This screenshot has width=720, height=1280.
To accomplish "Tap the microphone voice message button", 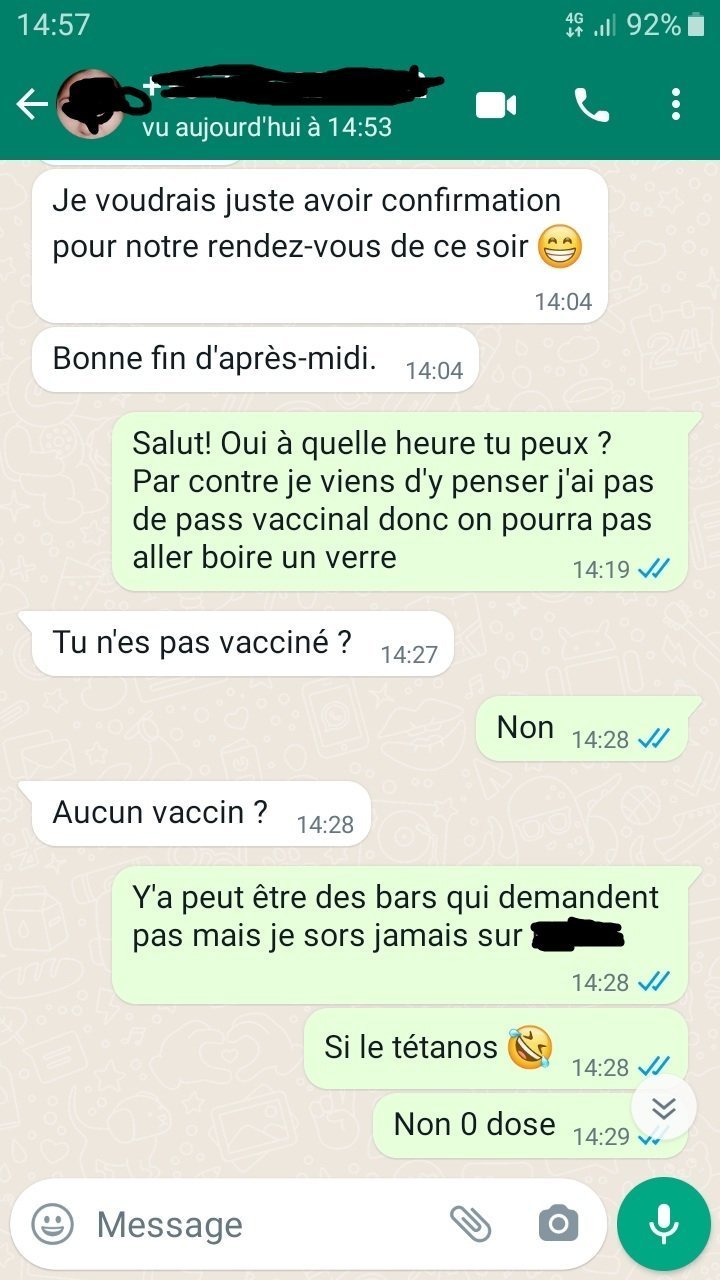I will tap(663, 1224).
